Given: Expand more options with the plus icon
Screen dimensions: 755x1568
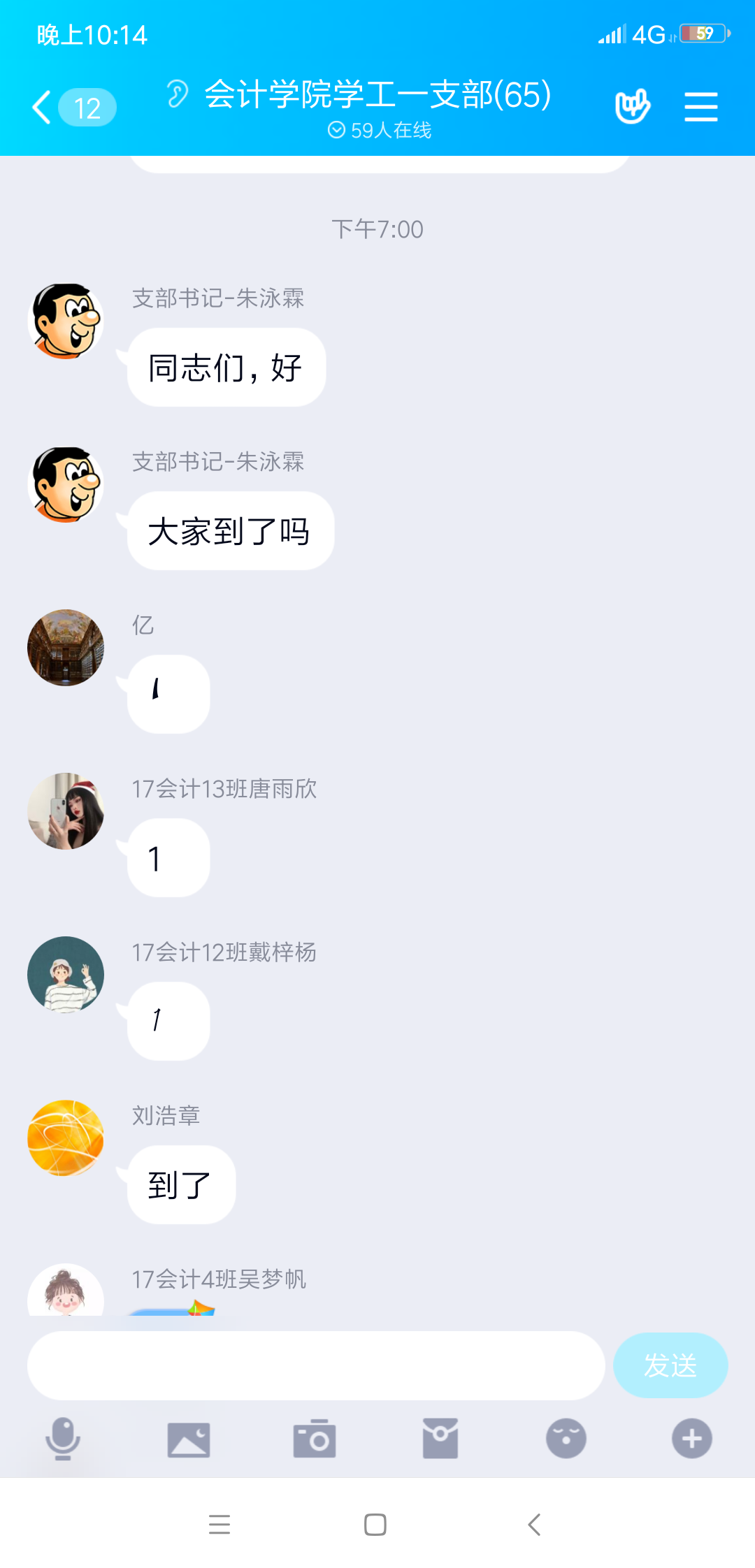Looking at the screenshot, I should (x=692, y=1439).
